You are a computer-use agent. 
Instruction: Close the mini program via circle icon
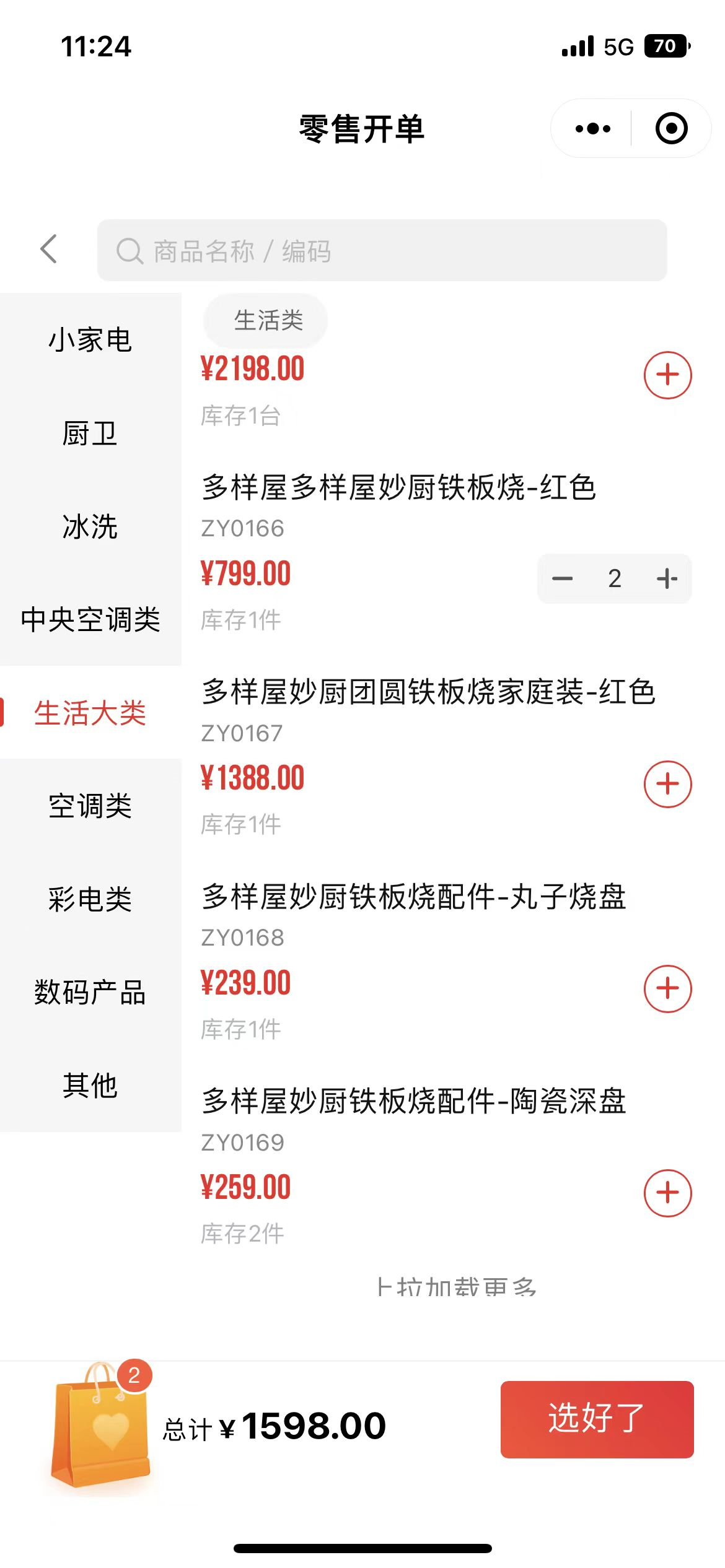(671, 128)
